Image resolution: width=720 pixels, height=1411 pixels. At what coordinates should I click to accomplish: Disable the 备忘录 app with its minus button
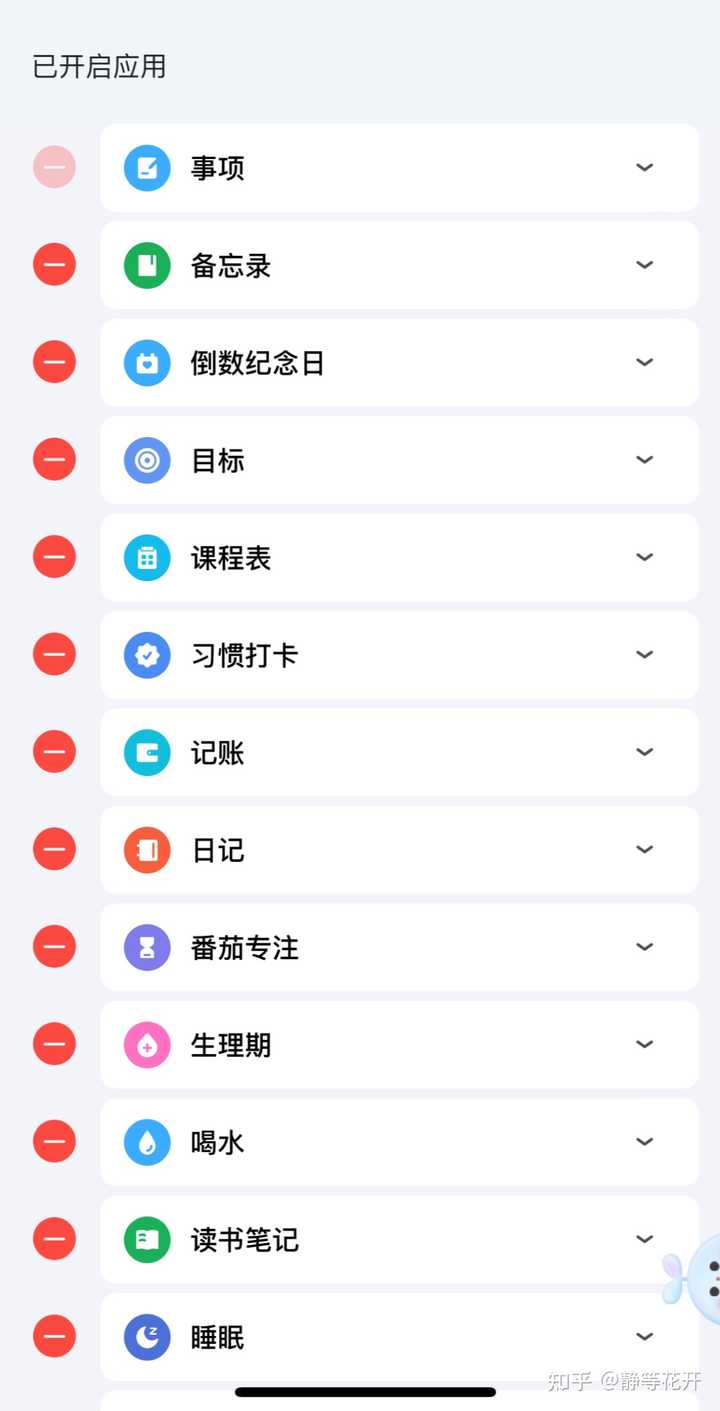[x=54, y=265]
